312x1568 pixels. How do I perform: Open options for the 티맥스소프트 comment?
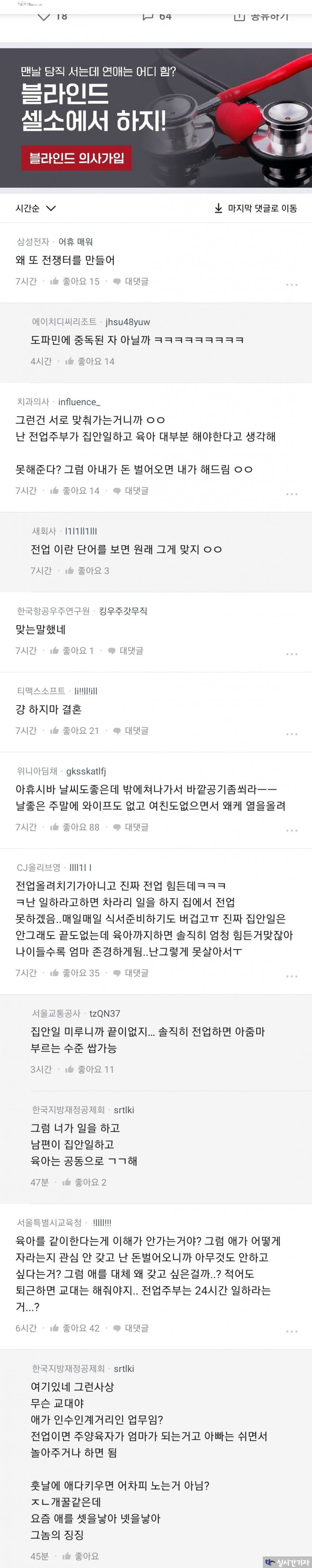click(x=291, y=733)
